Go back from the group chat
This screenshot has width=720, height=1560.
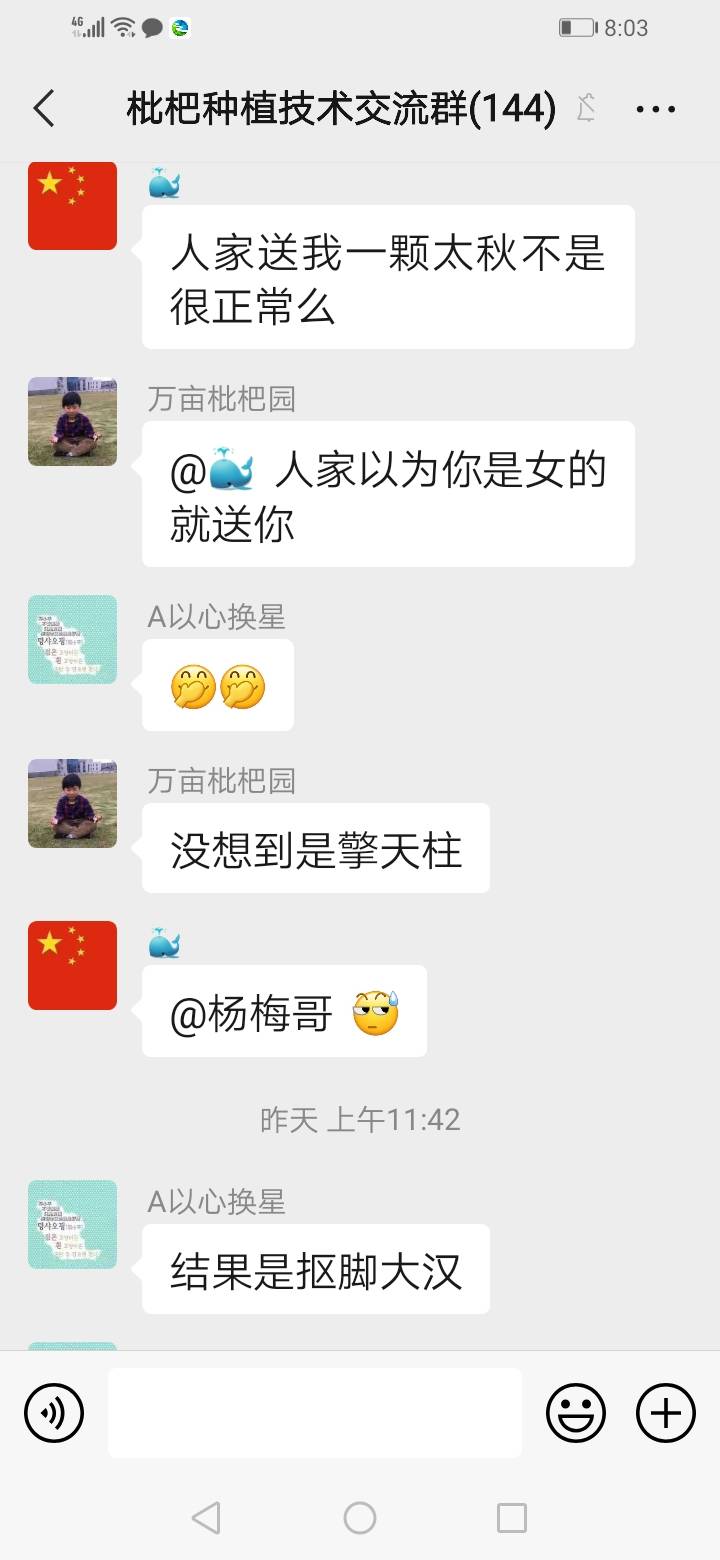(x=44, y=108)
